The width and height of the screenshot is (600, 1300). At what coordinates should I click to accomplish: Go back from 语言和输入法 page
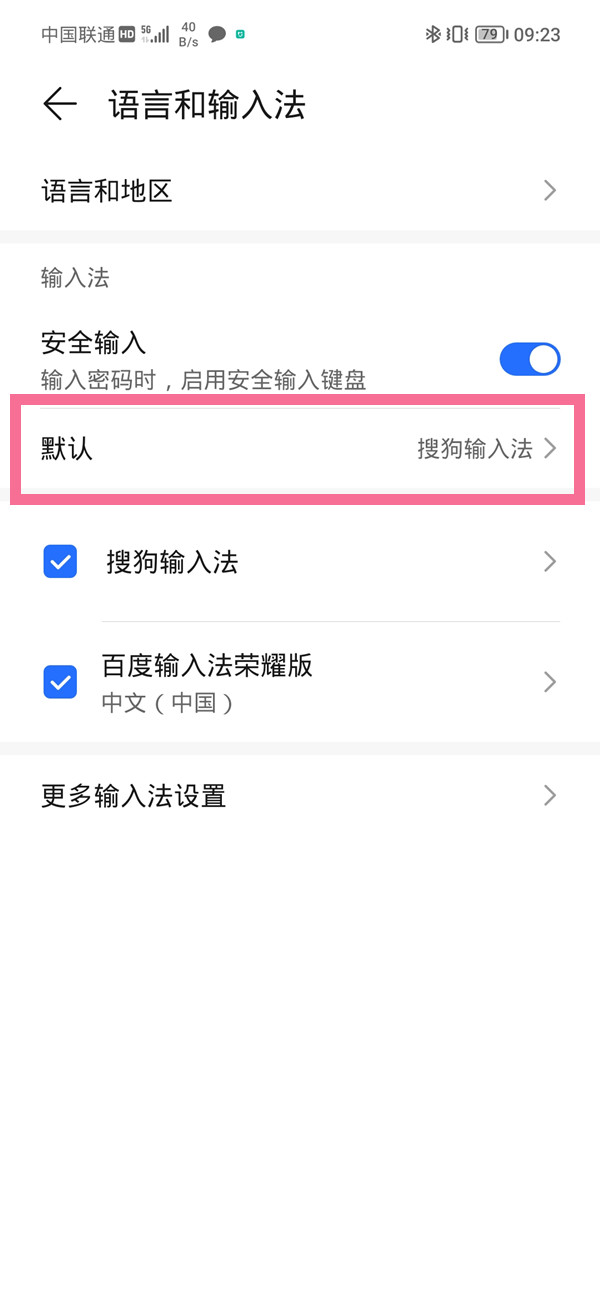tap(60, 104)
